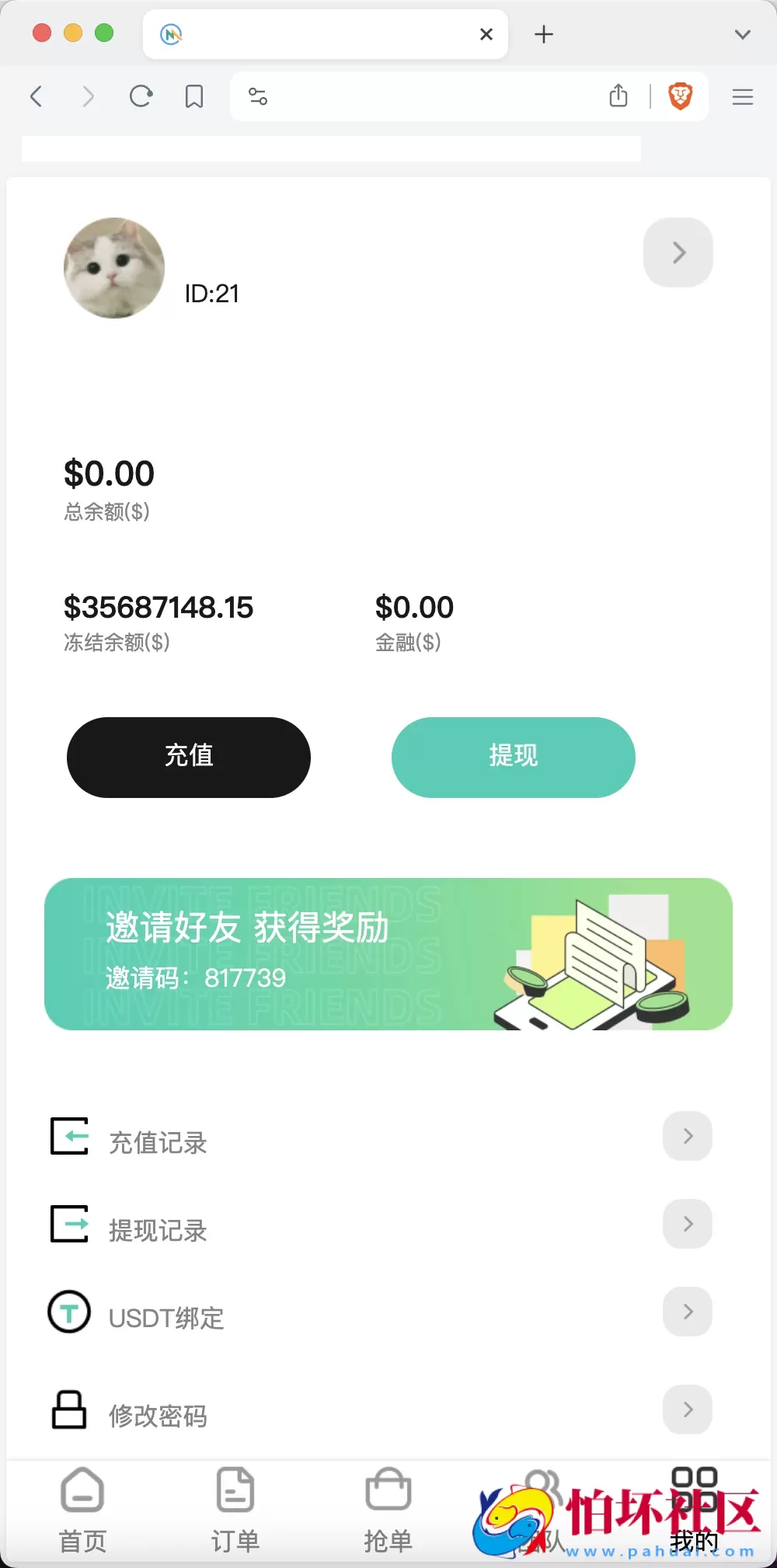Open the browser hamburger menu
The image size is (777, 1568).
[x=742, y=96]
